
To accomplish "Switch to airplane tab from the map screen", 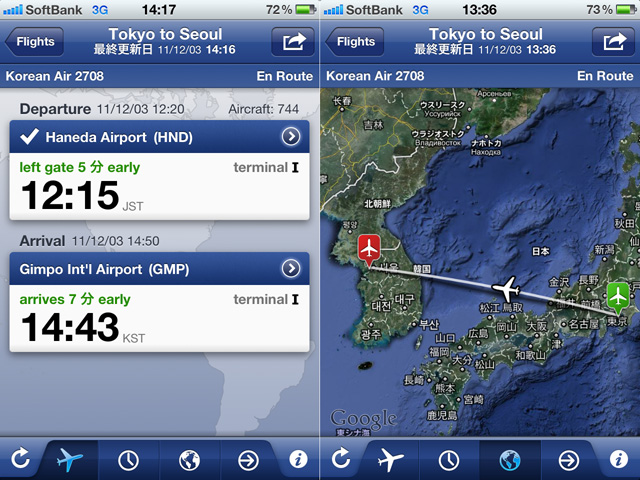I will [389, 460].
